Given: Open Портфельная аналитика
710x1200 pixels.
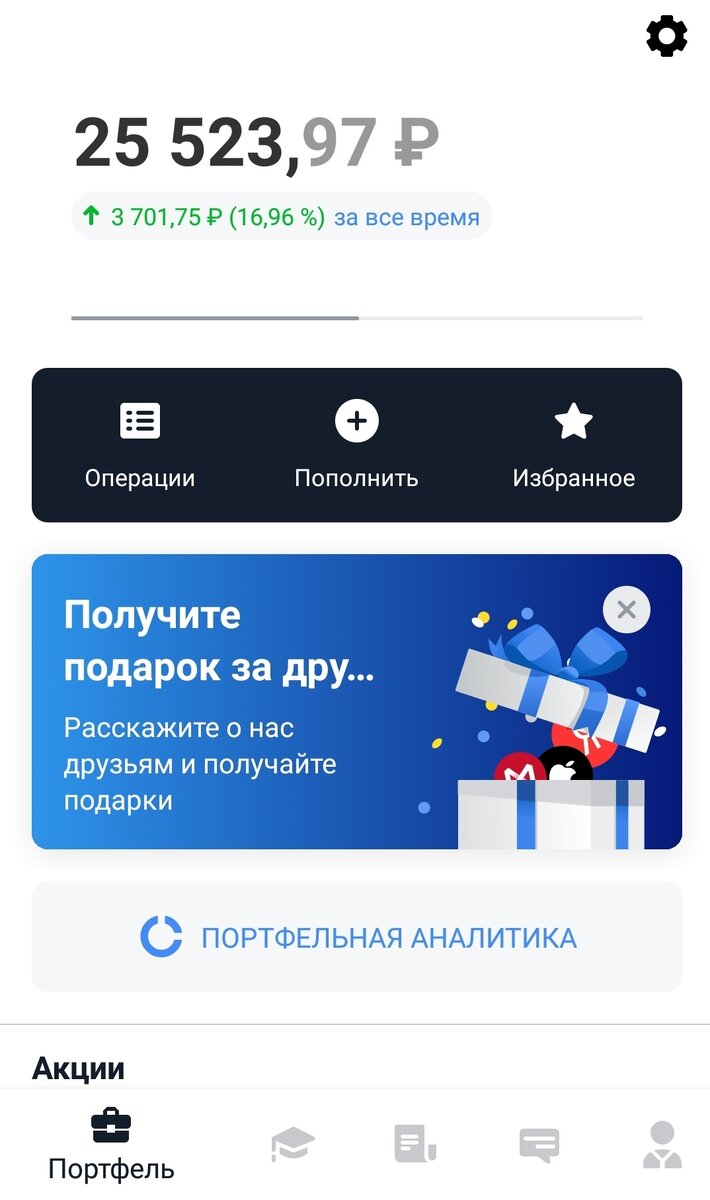Looking at the screenshot, I should point(357,937).
